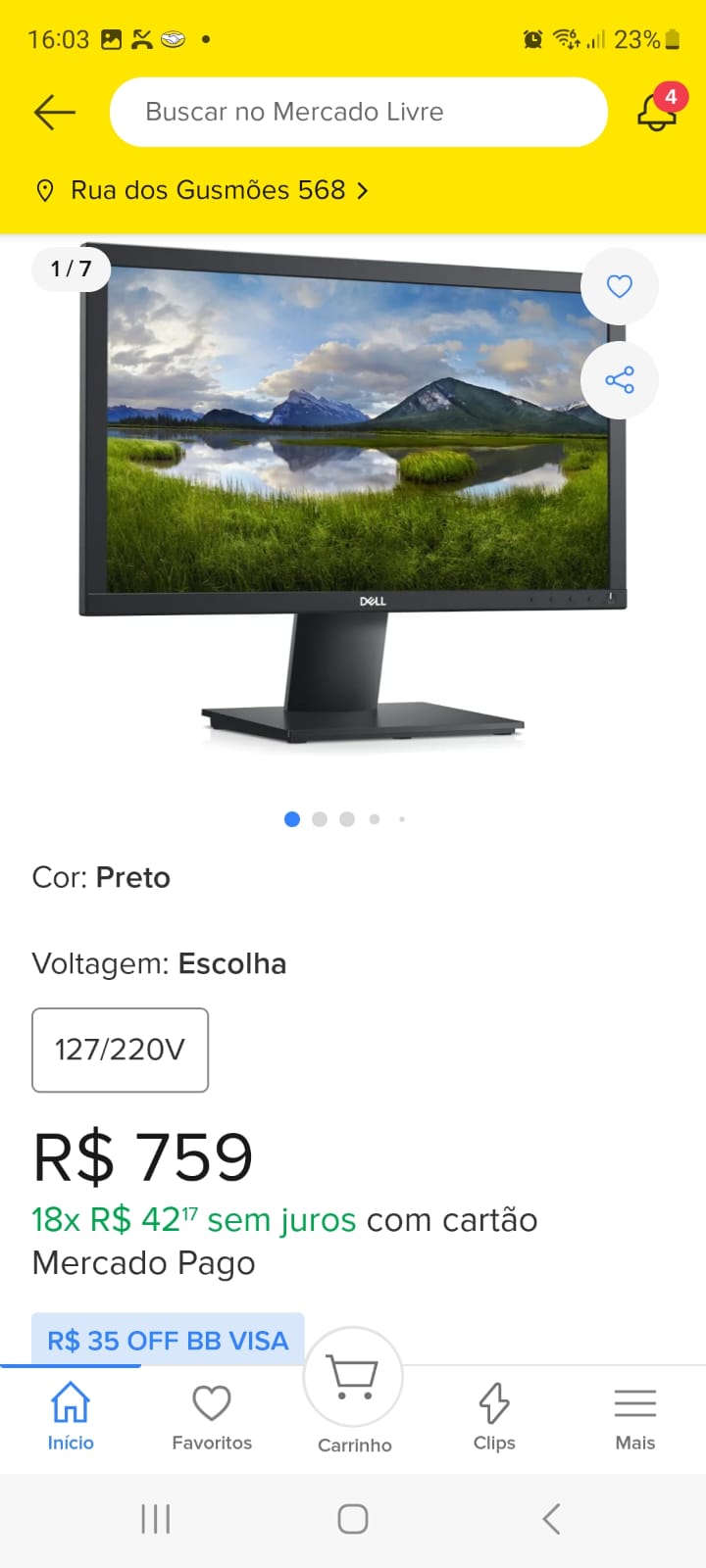Open the Dell monitor product photo
The width and height of the screenshot is (706, 1568).
tap(353, 490)
